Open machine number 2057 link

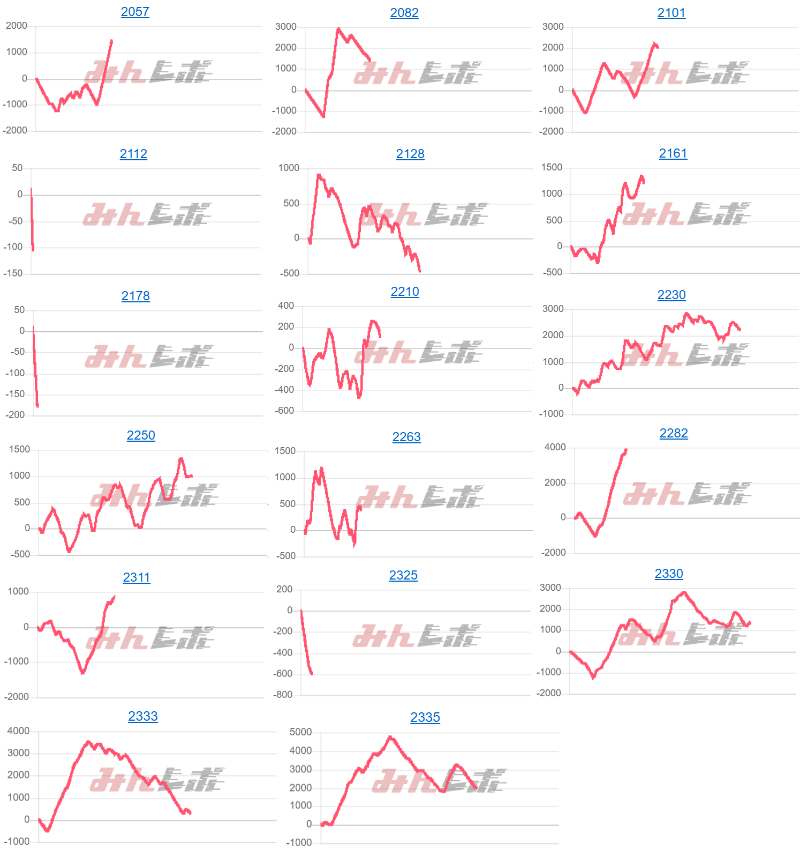click(x=134, y=12)
